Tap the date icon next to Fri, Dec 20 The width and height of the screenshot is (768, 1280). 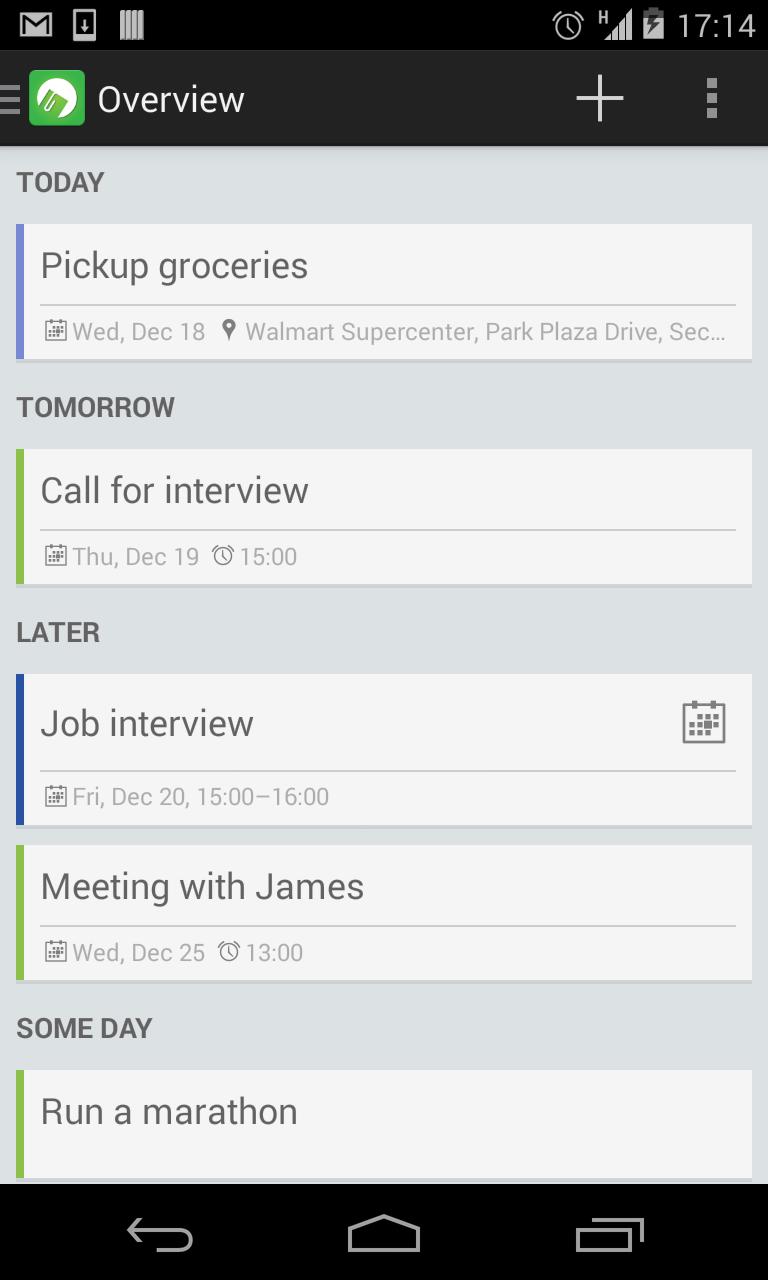(55, 796)
